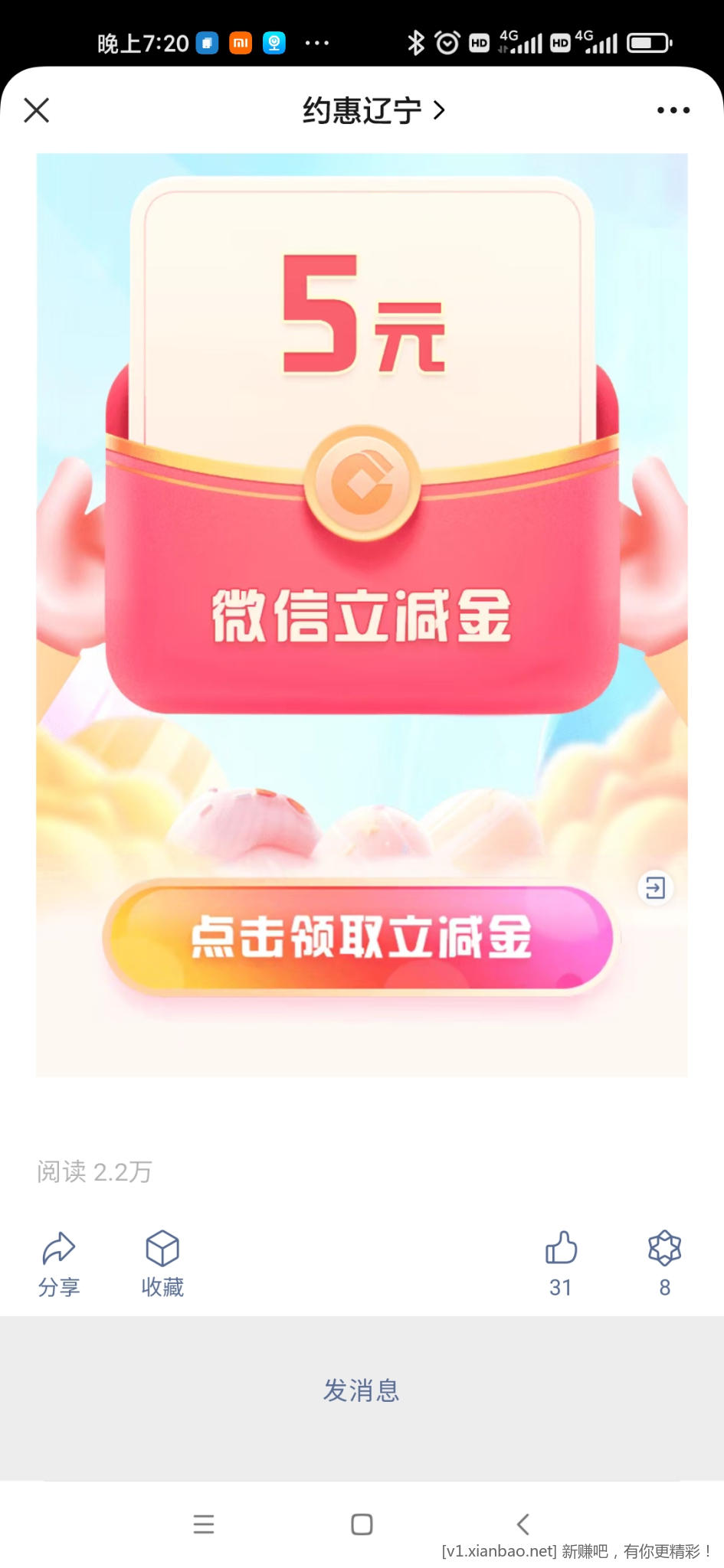This screenshot has width=724, height=1568.
Task: Tap the flower icon showing 8
Action: (664, 1262)
